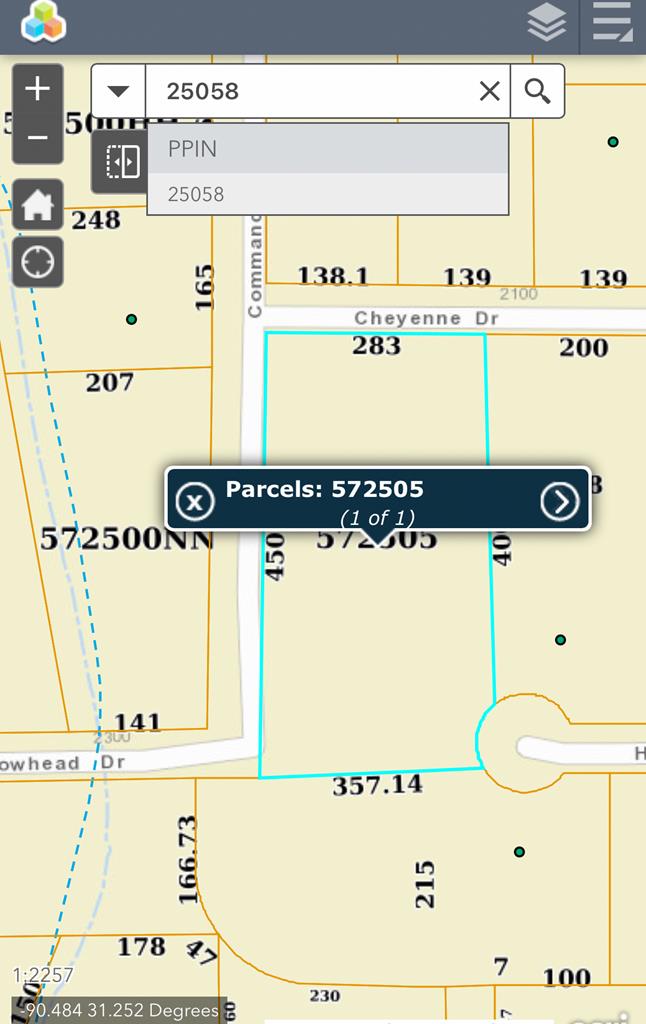Image resolution: width=646 pixels, height=1024 pixels.
Task: Close the Parcels 572505 popup
Action: coord(194,501)
